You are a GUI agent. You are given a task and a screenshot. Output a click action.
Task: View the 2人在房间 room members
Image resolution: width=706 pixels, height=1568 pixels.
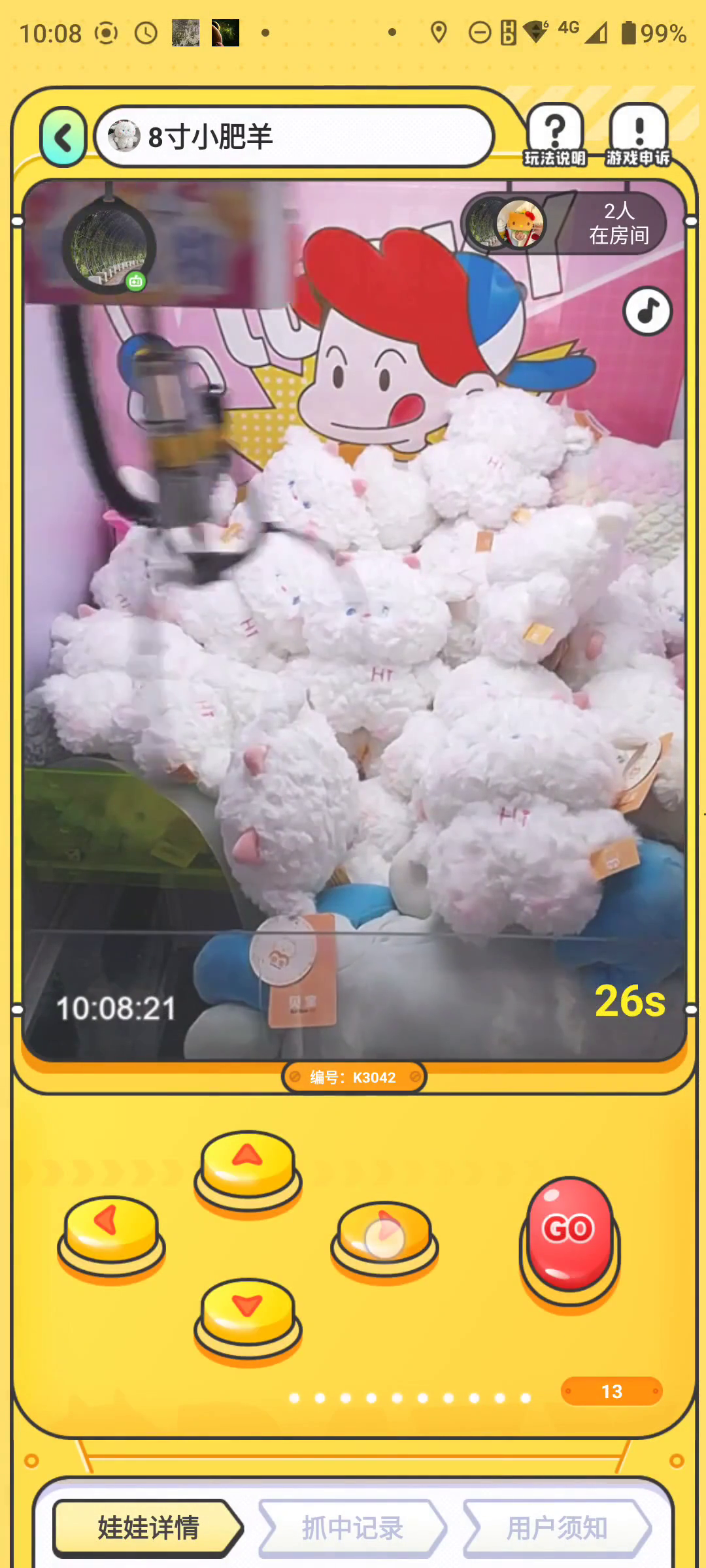pyautogui.click(x=565, y=223)
